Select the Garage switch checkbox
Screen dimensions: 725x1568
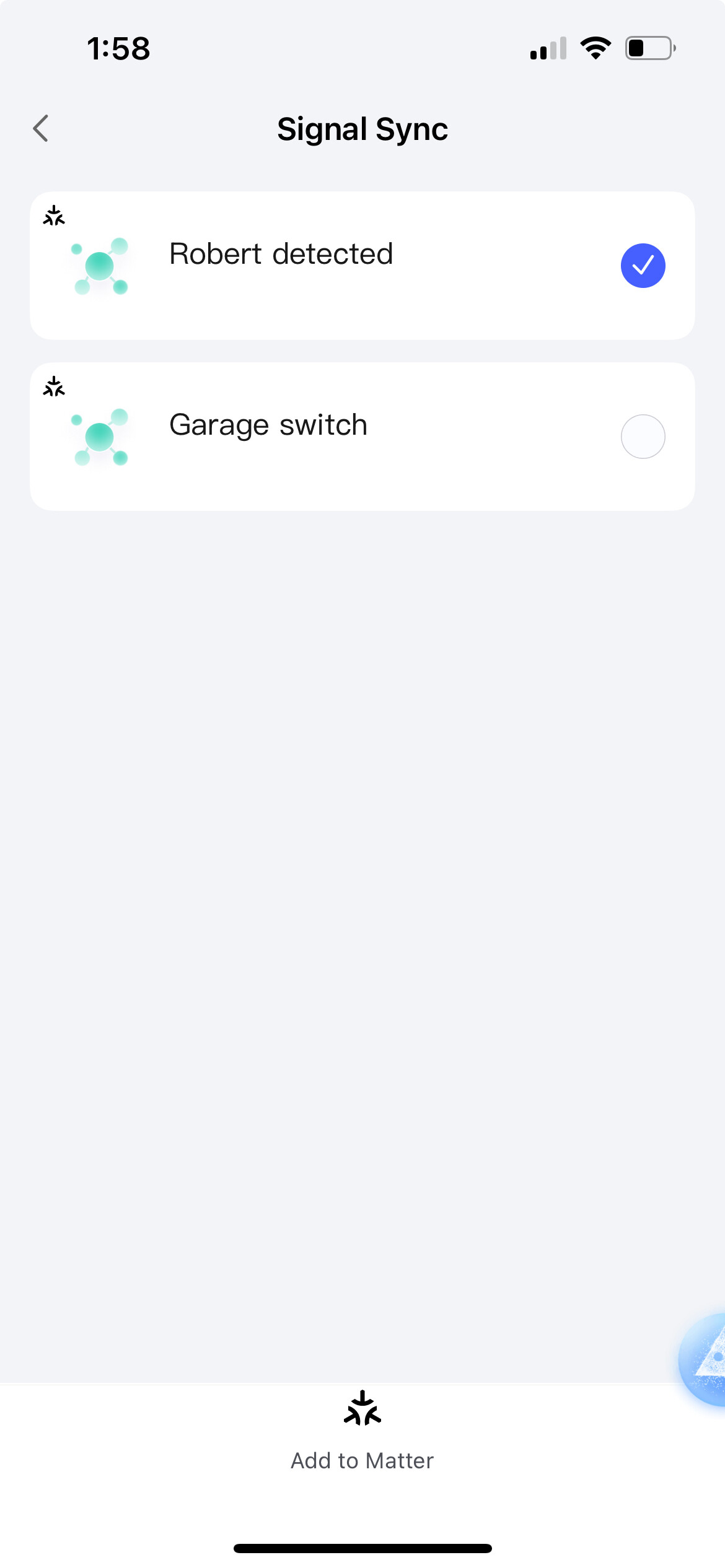pos(643,437)
